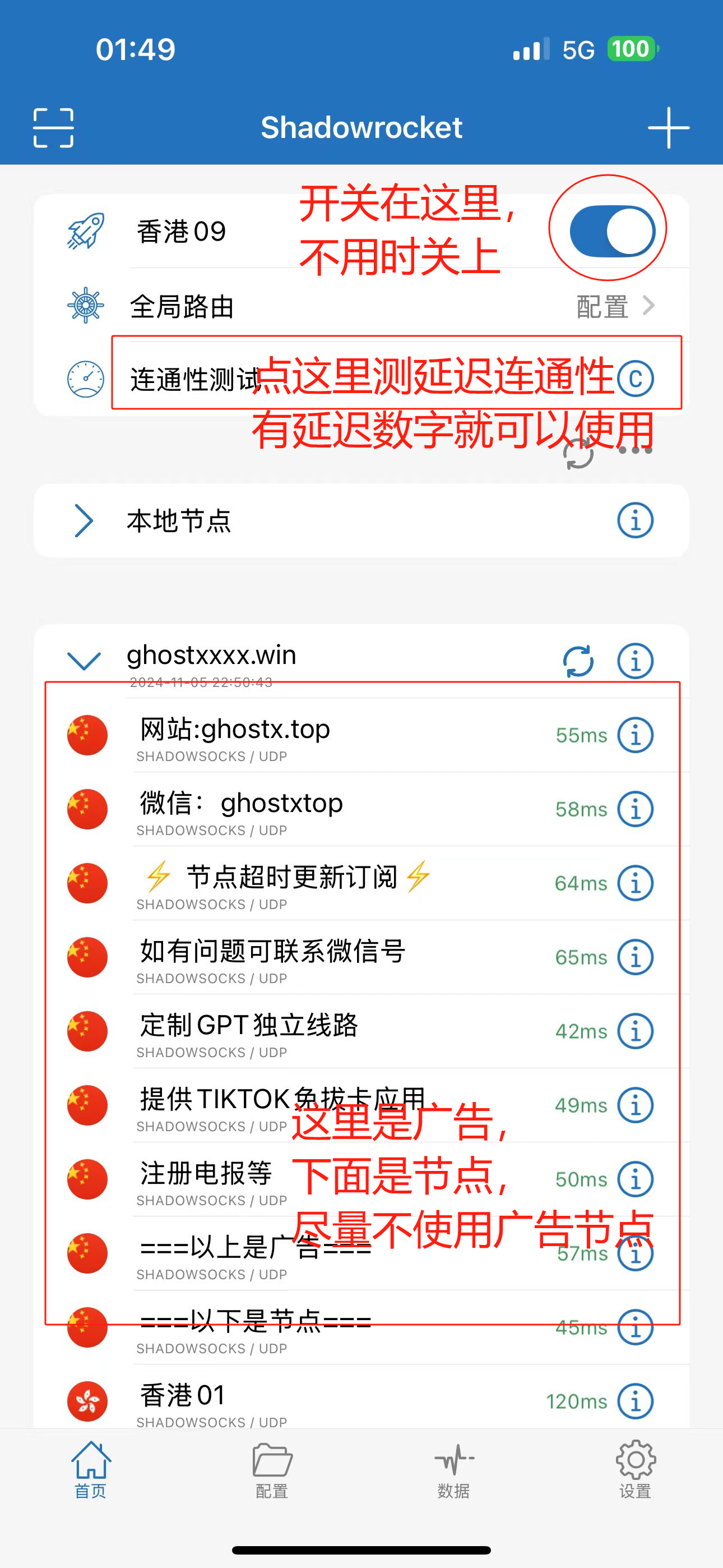Open the QR code scanner icon
The image size is (723, 1568).
(x=53, y=128)
